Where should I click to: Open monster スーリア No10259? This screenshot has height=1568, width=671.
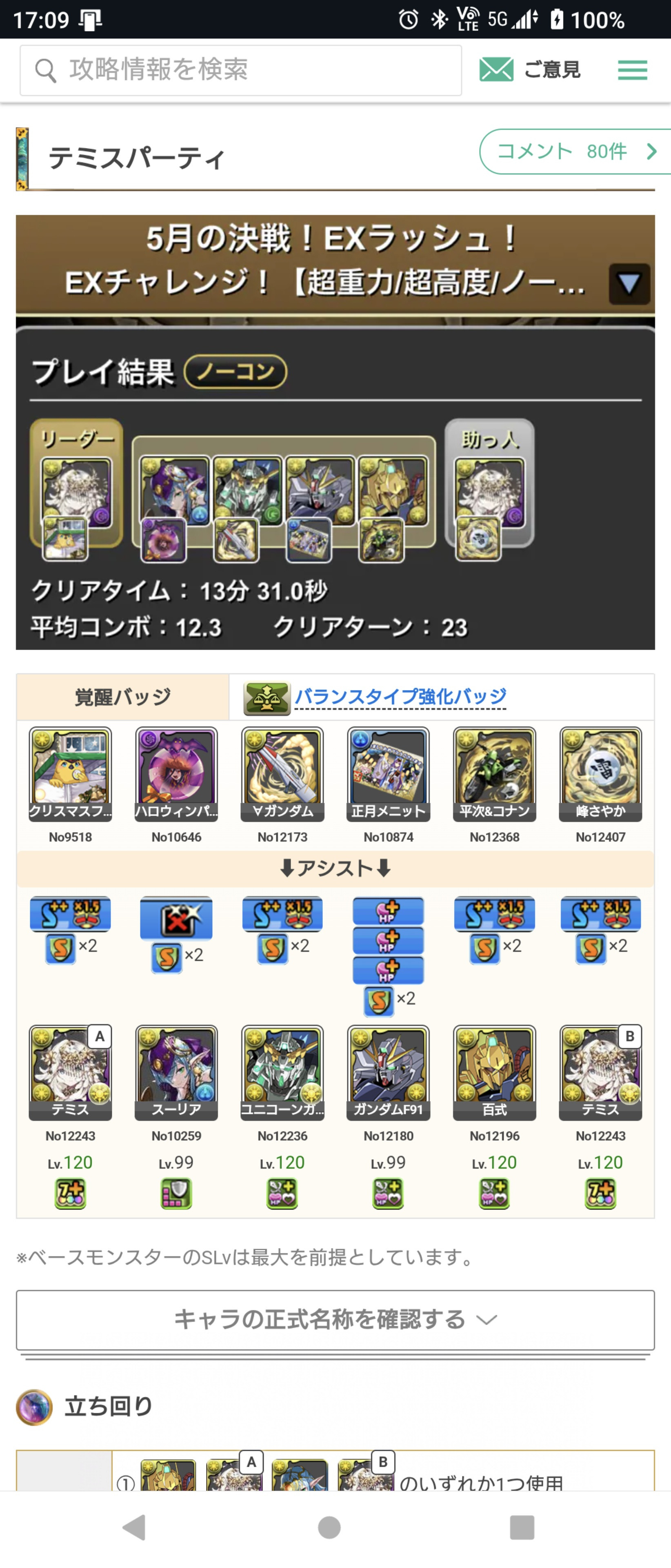[176, 1072]
